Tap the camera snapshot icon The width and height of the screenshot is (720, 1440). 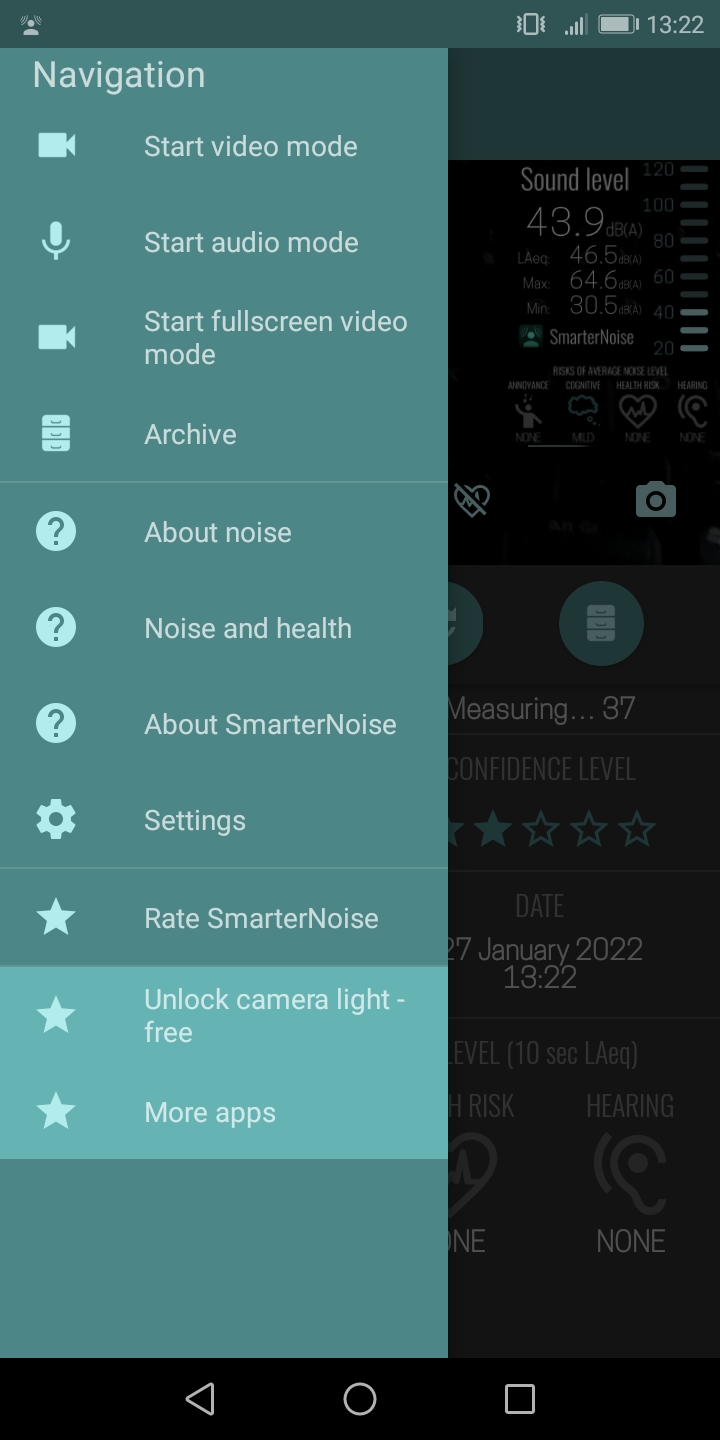click(656, 499)
